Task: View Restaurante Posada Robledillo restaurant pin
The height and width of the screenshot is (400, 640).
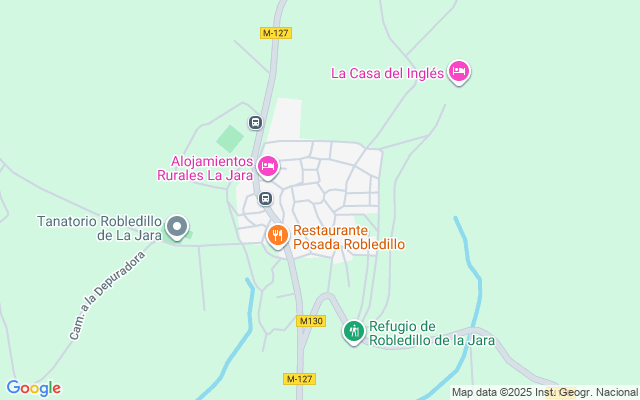Action: [278, 236]
